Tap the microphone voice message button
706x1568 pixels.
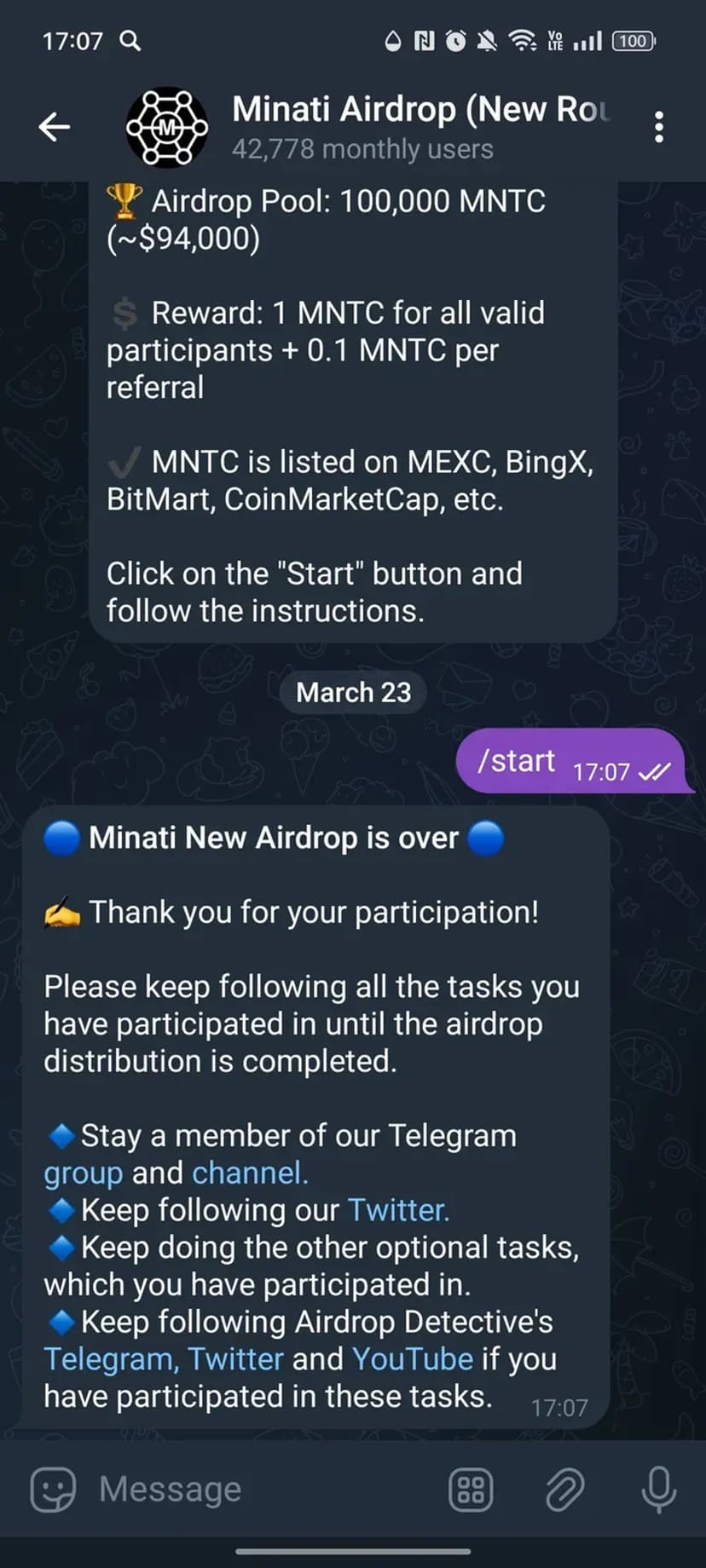tap(658, 1489)
